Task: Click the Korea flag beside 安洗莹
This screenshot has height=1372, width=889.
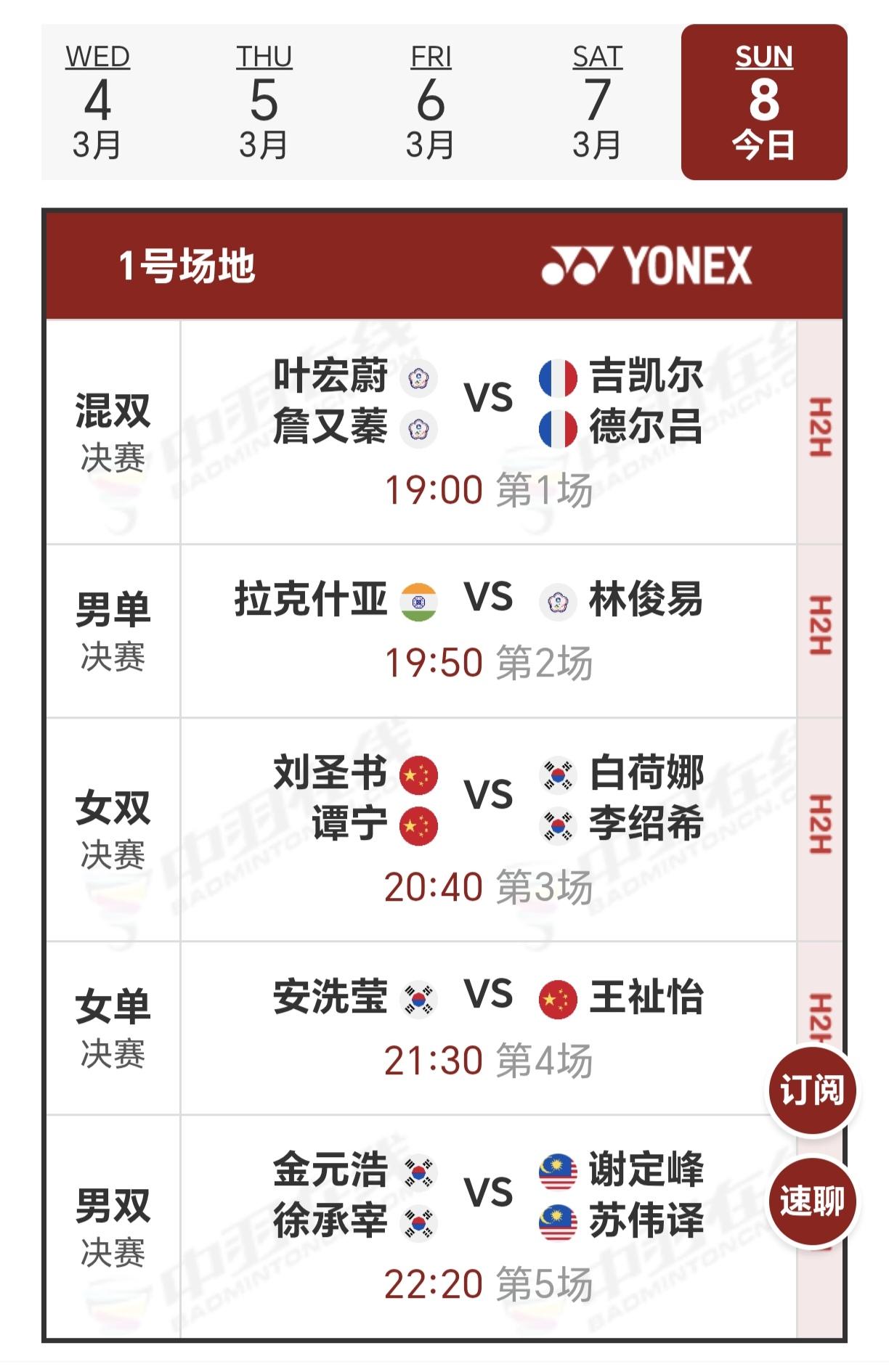Action: (415, 998)
